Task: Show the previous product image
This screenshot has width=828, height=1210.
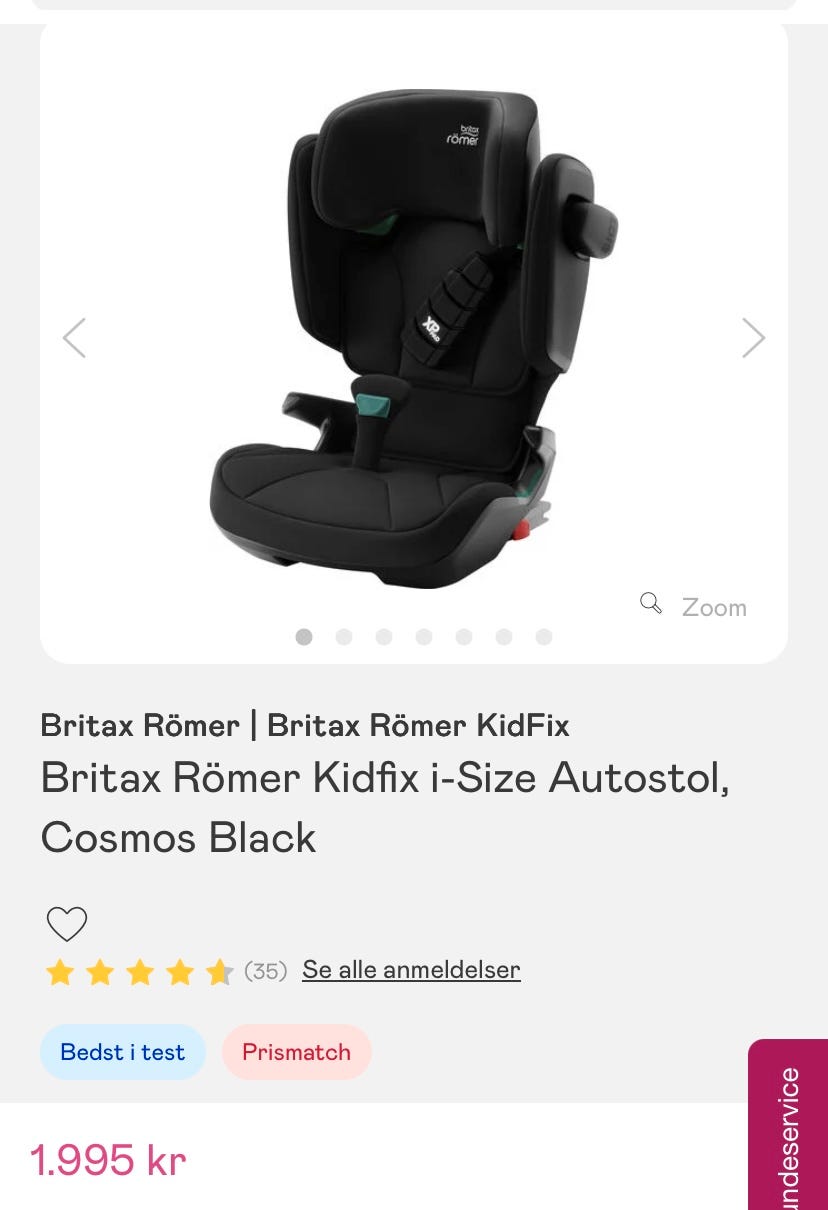Action: 75,338
